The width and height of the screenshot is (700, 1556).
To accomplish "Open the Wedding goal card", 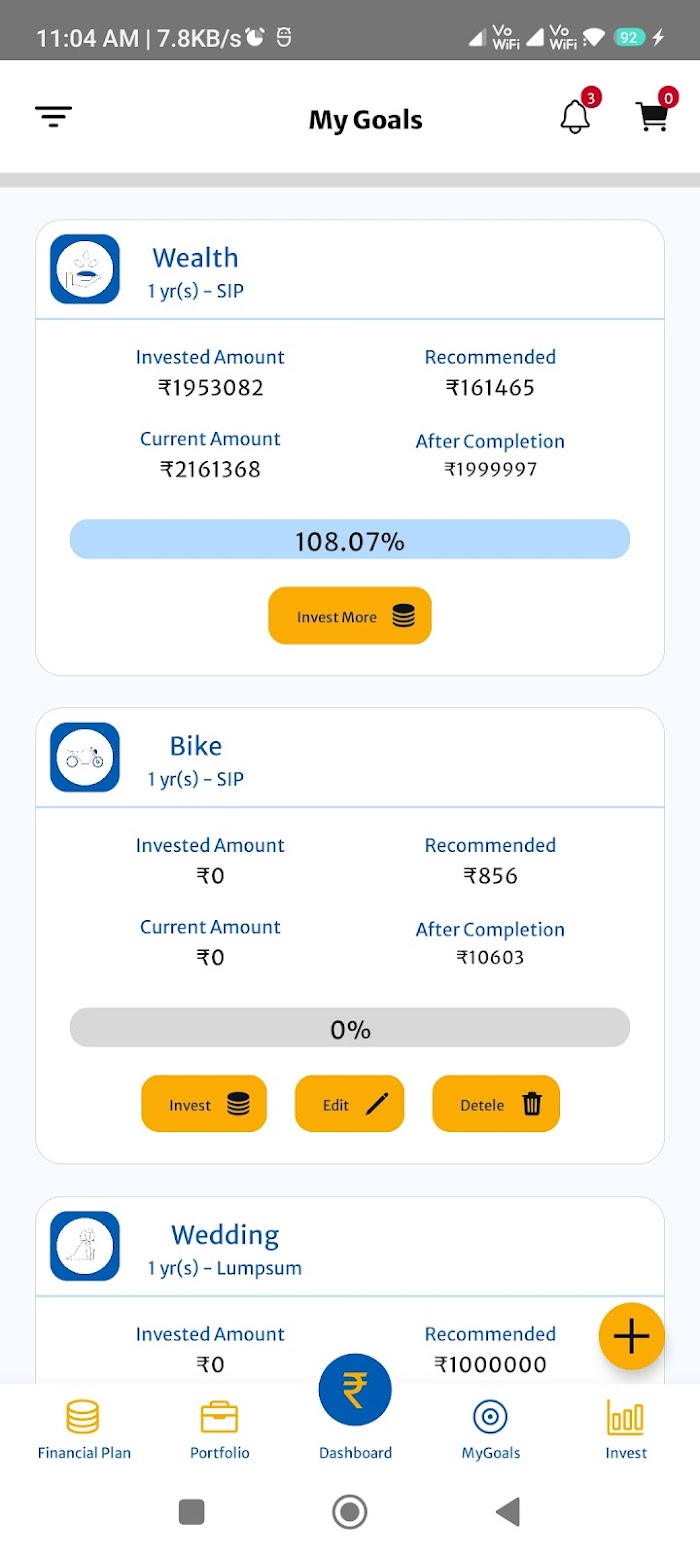I will tap(350, 1290).
